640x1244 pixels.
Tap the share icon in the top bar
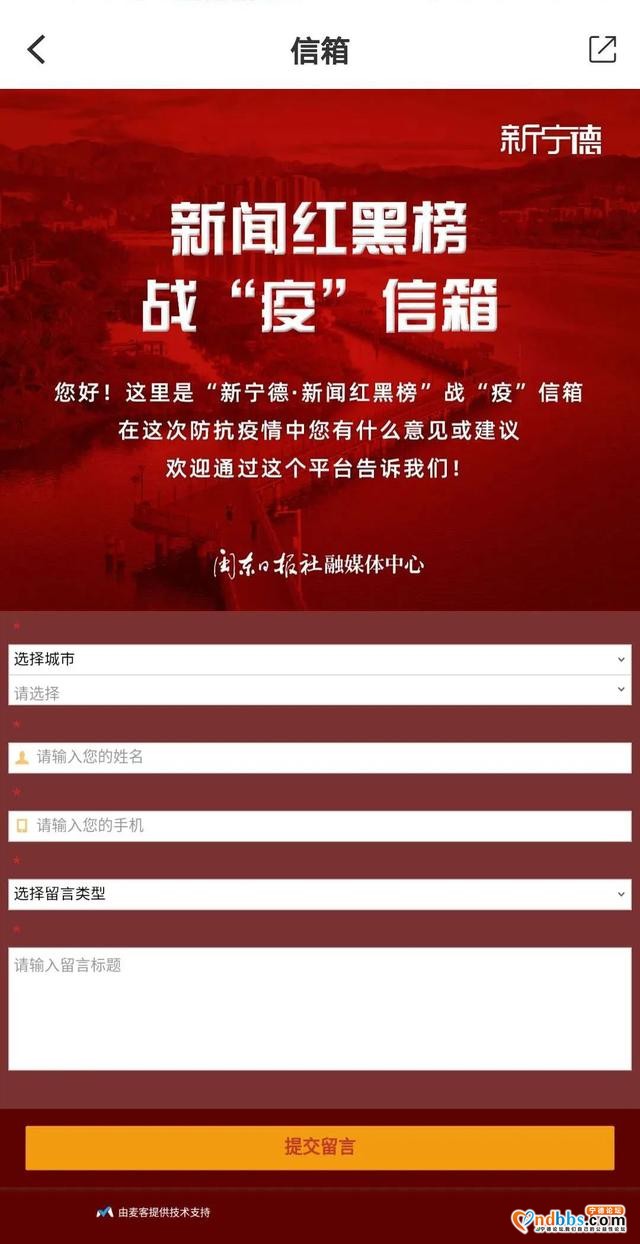(602, 49)
